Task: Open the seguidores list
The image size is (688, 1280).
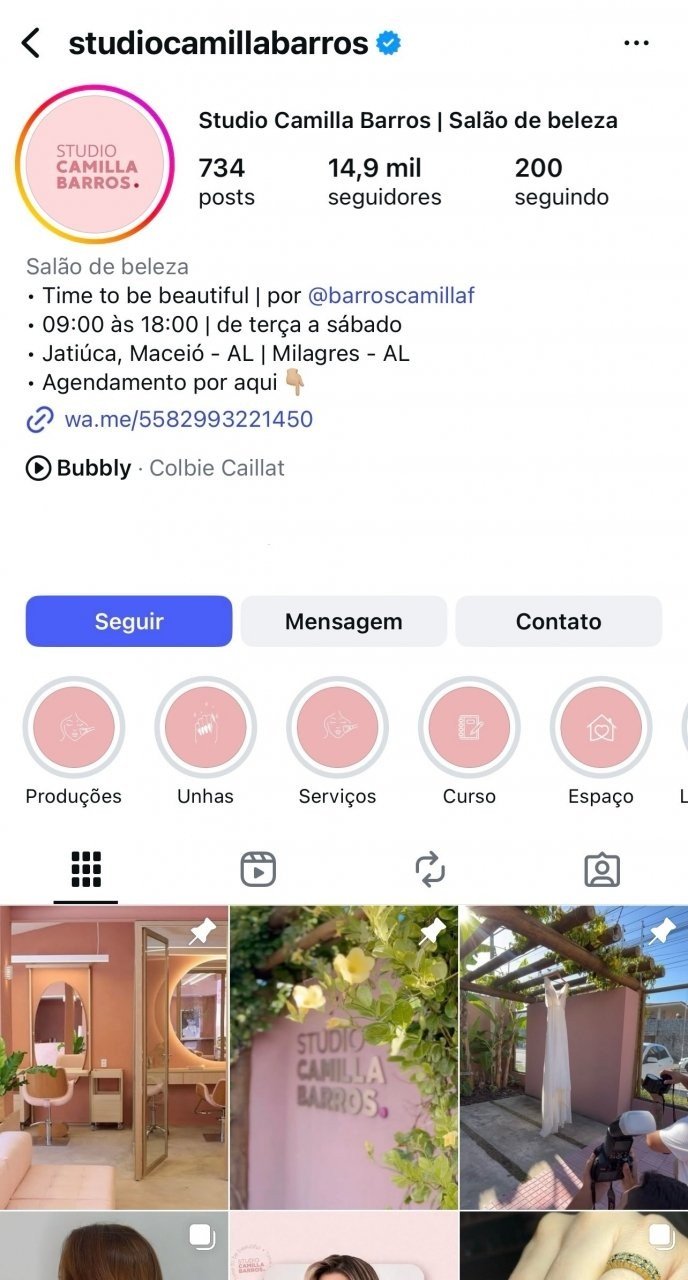Action: [384, 181]
